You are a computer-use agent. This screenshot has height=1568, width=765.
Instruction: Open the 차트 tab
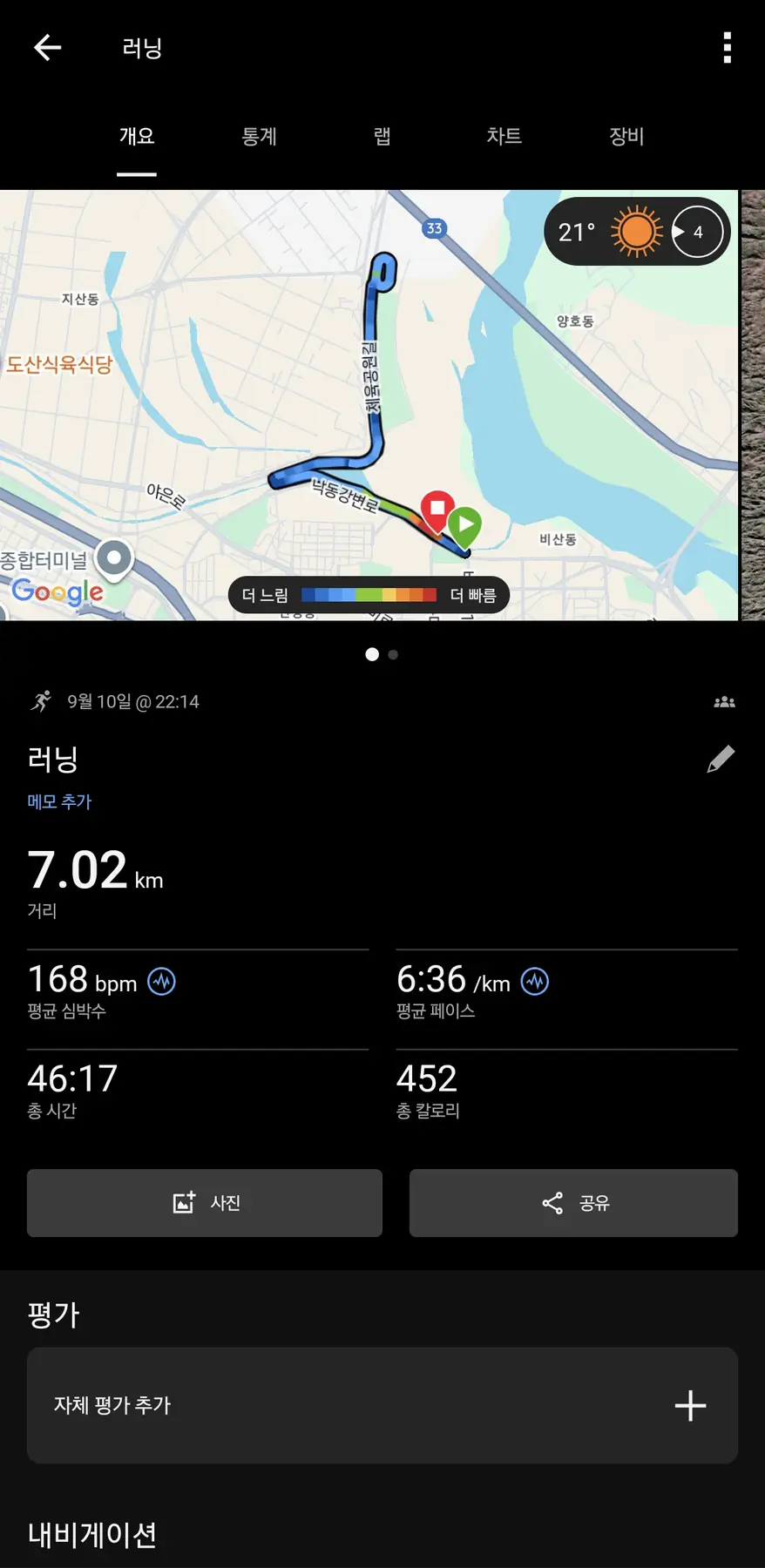click(x=504, y=137)
